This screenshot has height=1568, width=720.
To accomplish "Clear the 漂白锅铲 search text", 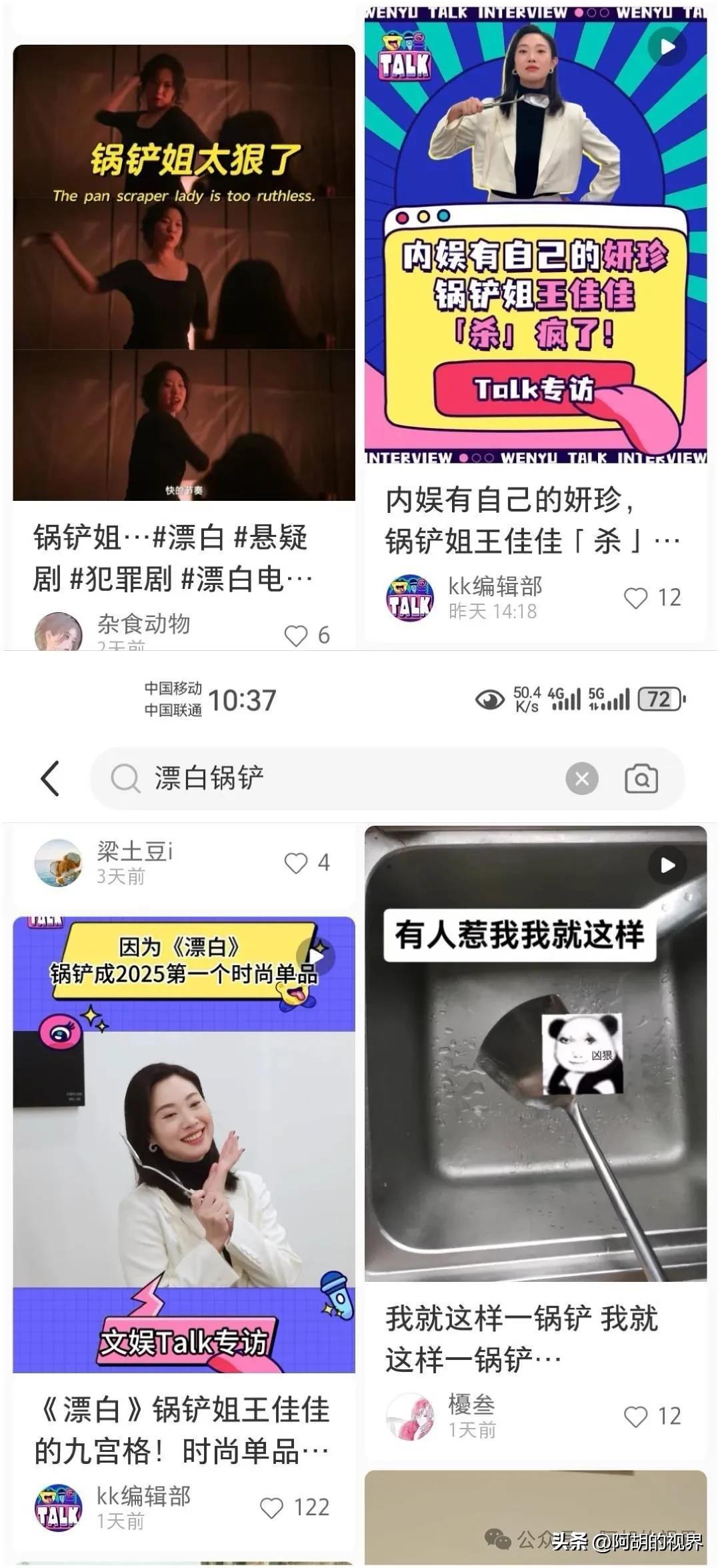I will click(582, 778).
